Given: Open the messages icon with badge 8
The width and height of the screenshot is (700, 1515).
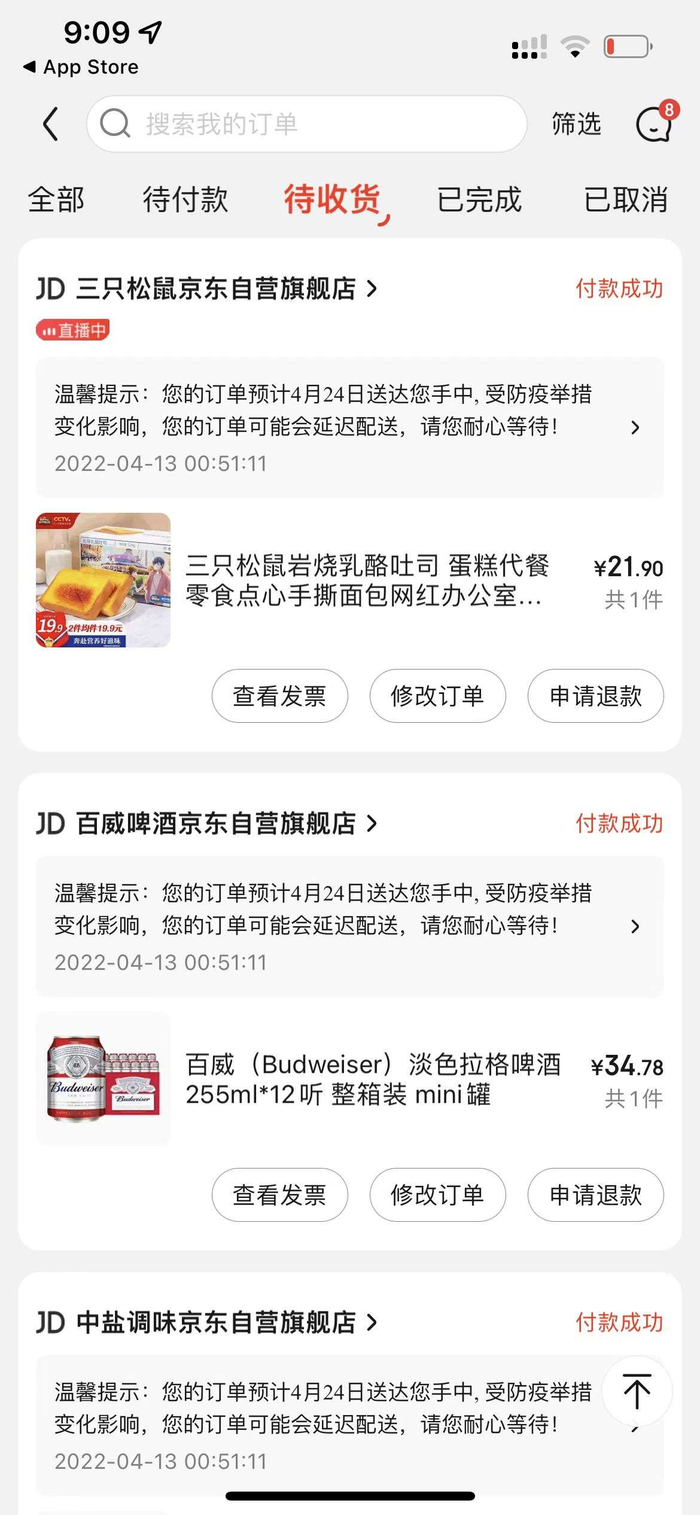Looking at the screenshot, I should click(x=653, y=125).
